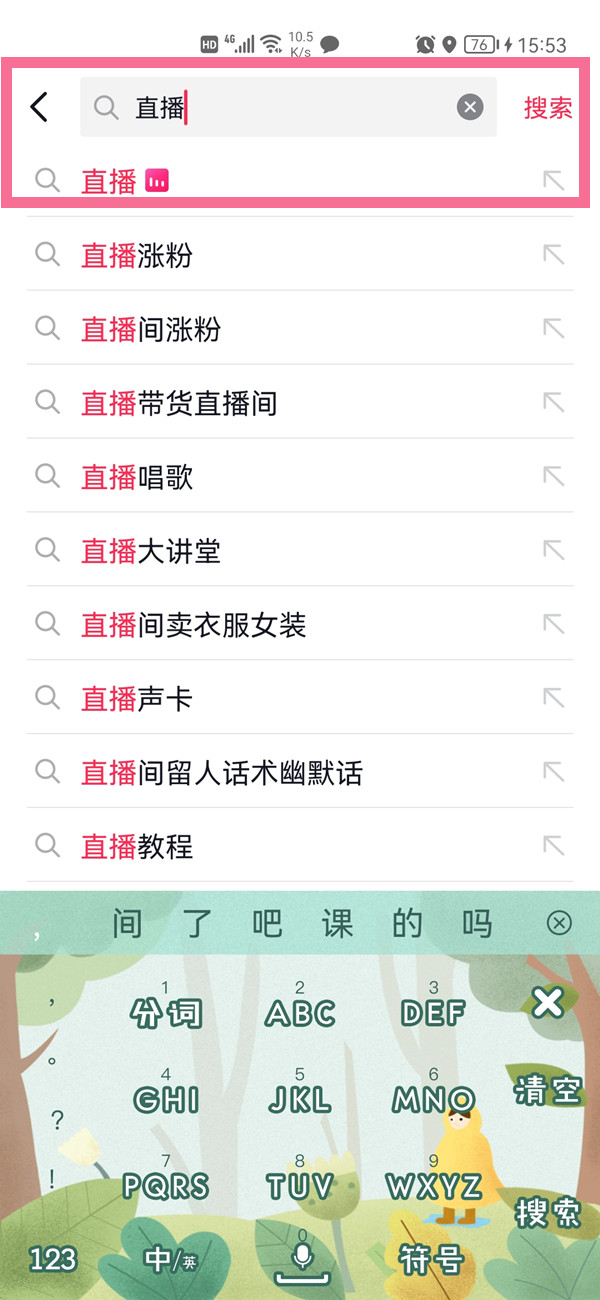Tap the search field containing 直播
Image resolution: width=600 pixels, height=1300 pixels.
click(290, 107)
